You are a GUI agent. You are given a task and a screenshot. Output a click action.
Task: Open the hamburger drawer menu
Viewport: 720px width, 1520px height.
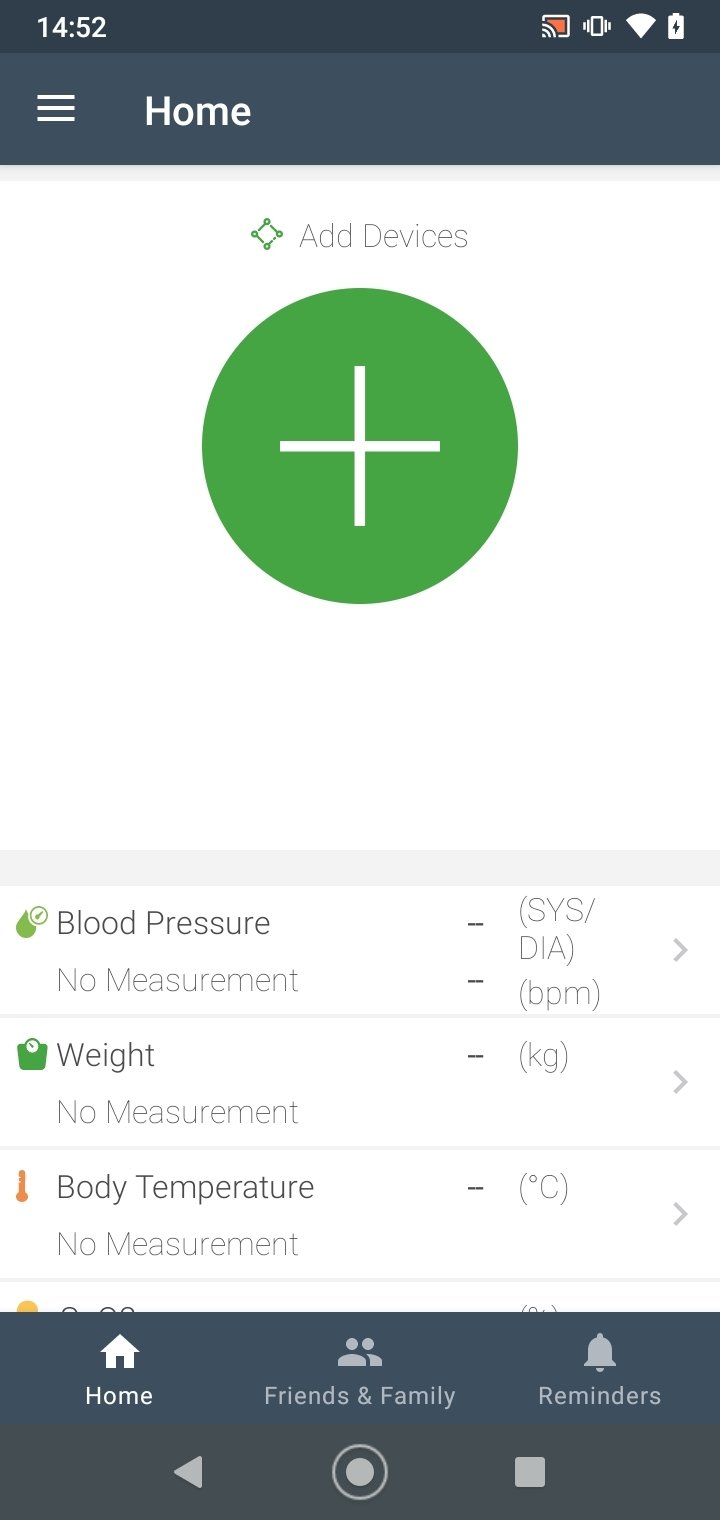(56, 110)
